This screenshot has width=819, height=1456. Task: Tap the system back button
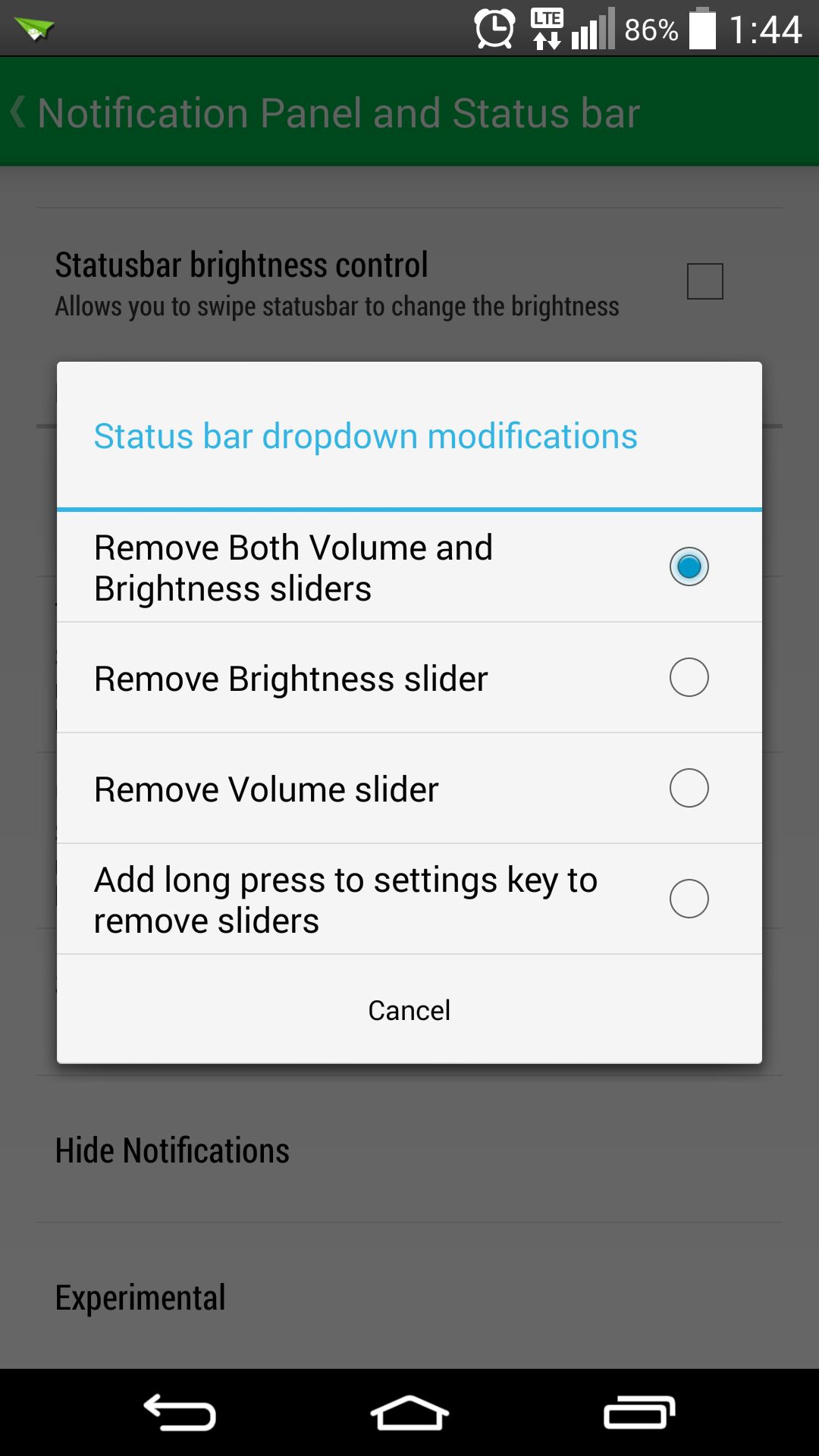tap(180, 1414)
